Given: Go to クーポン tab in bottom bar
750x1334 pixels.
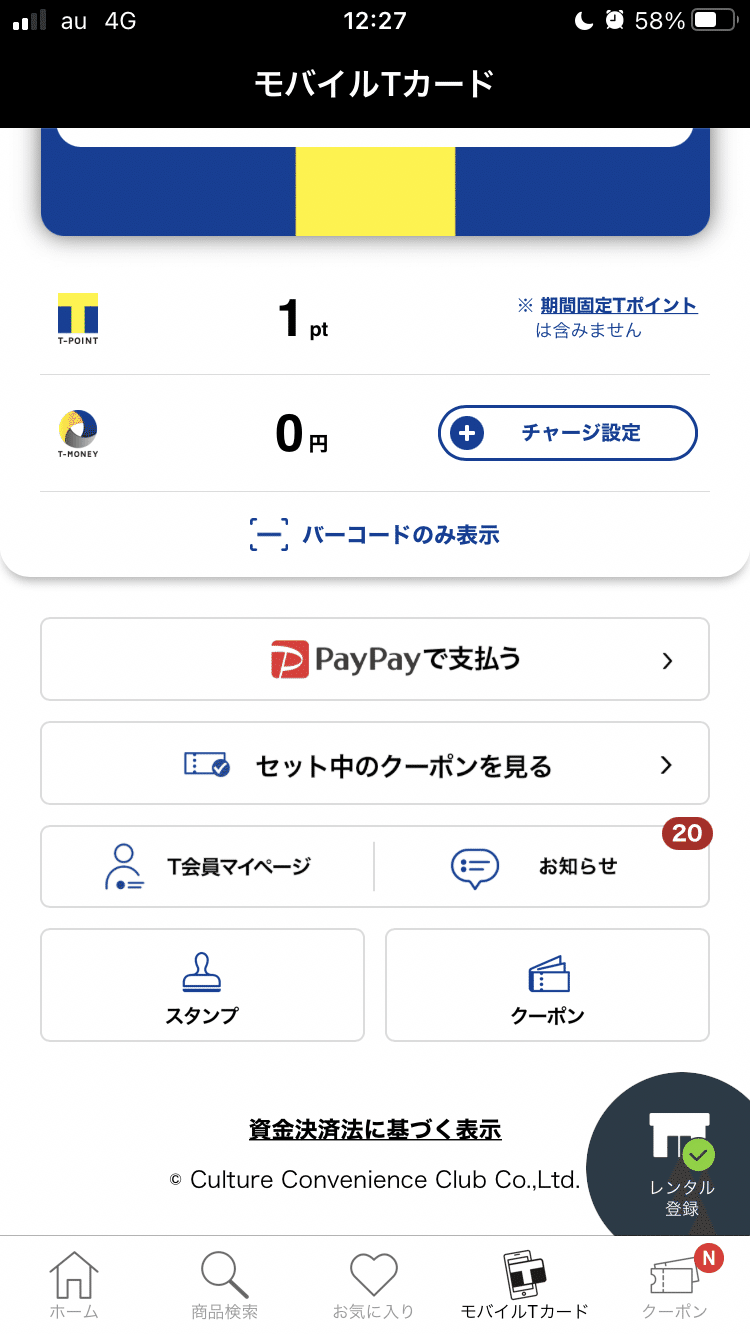Looking at the screenshot, I should click(674, 1286).
